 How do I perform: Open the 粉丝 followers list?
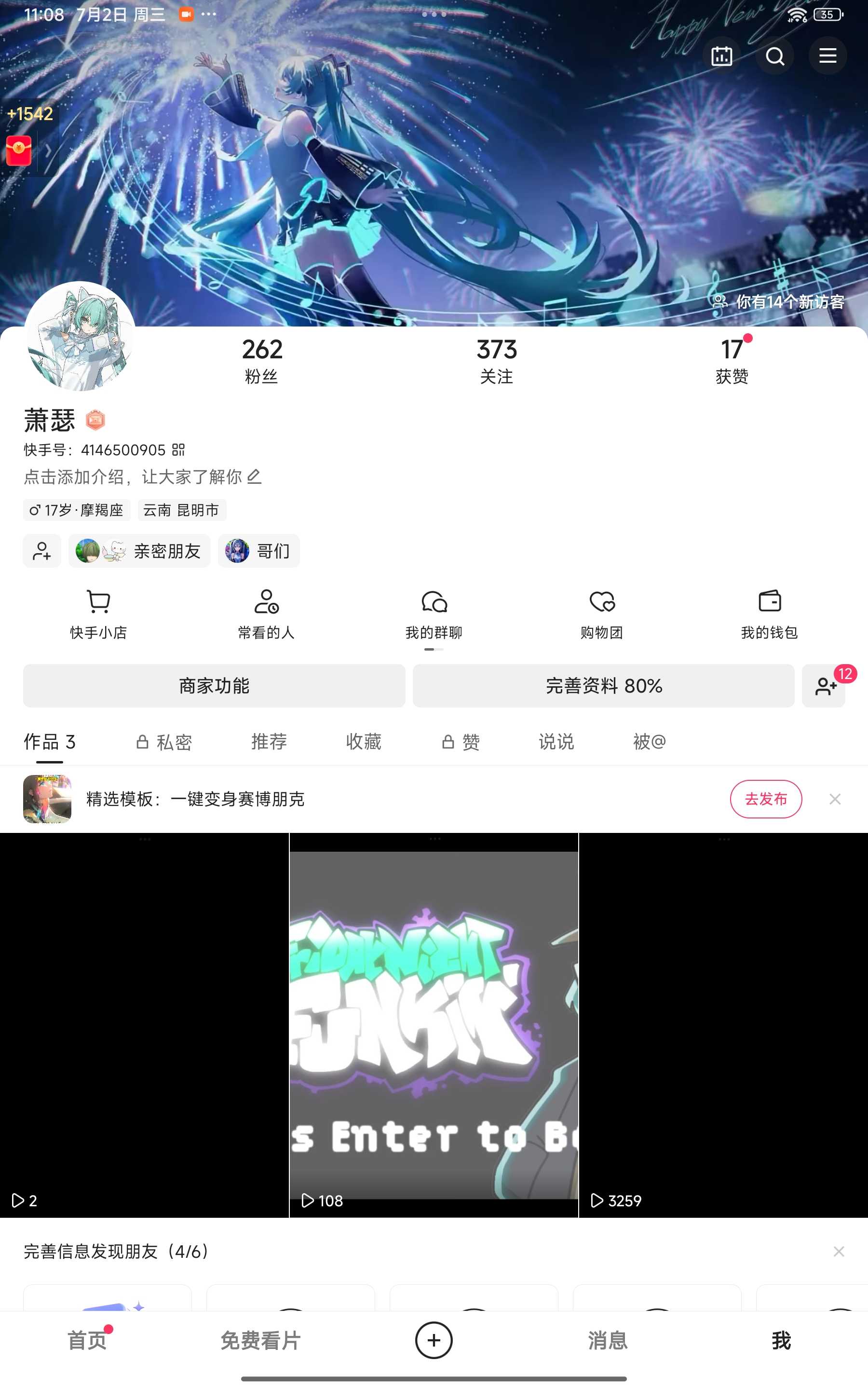click(x=262, y=360)
